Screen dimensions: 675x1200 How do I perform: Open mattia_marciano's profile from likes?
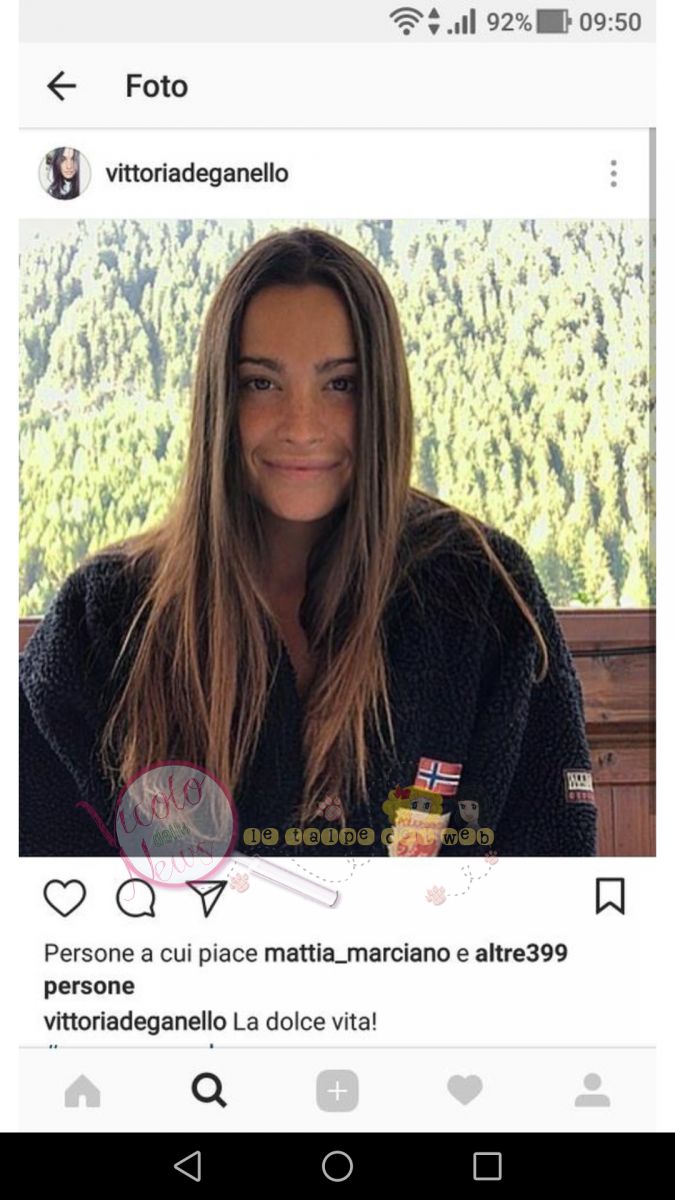tap(356, 953)
